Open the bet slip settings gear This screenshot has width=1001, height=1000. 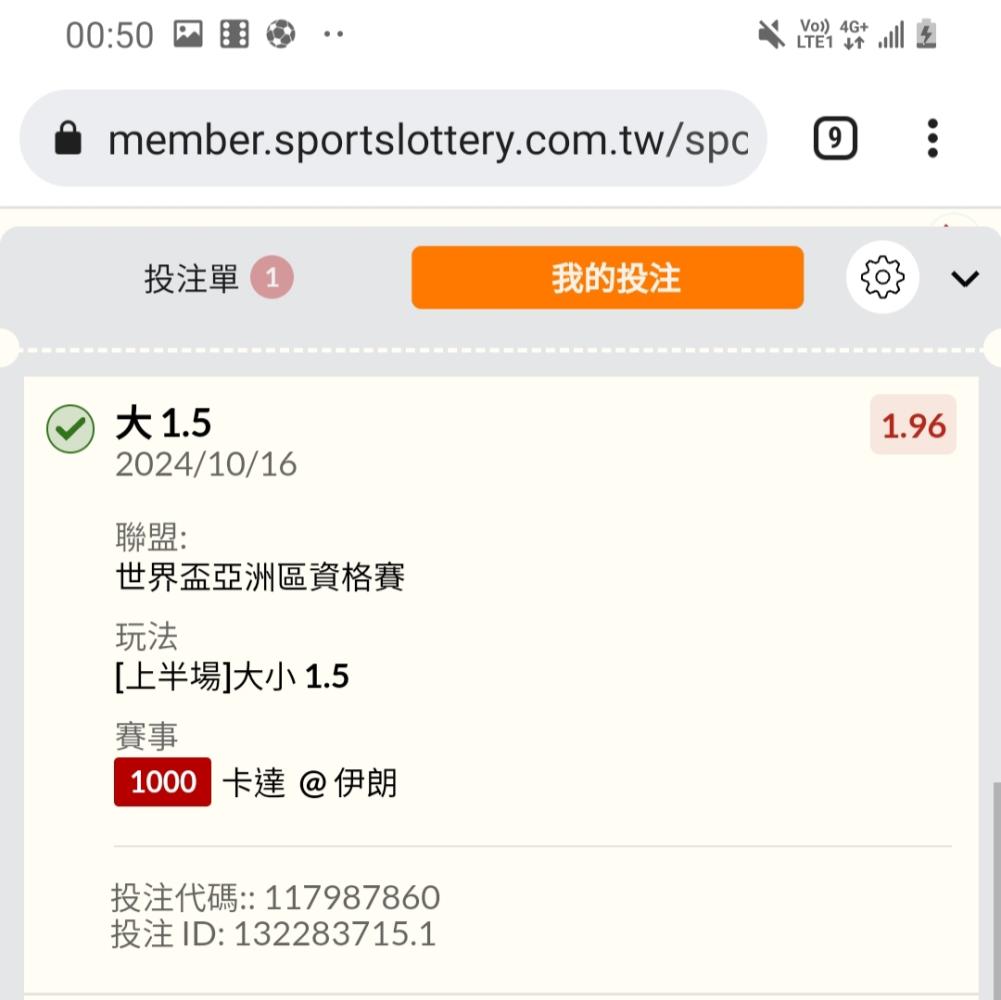click(882, 277)
